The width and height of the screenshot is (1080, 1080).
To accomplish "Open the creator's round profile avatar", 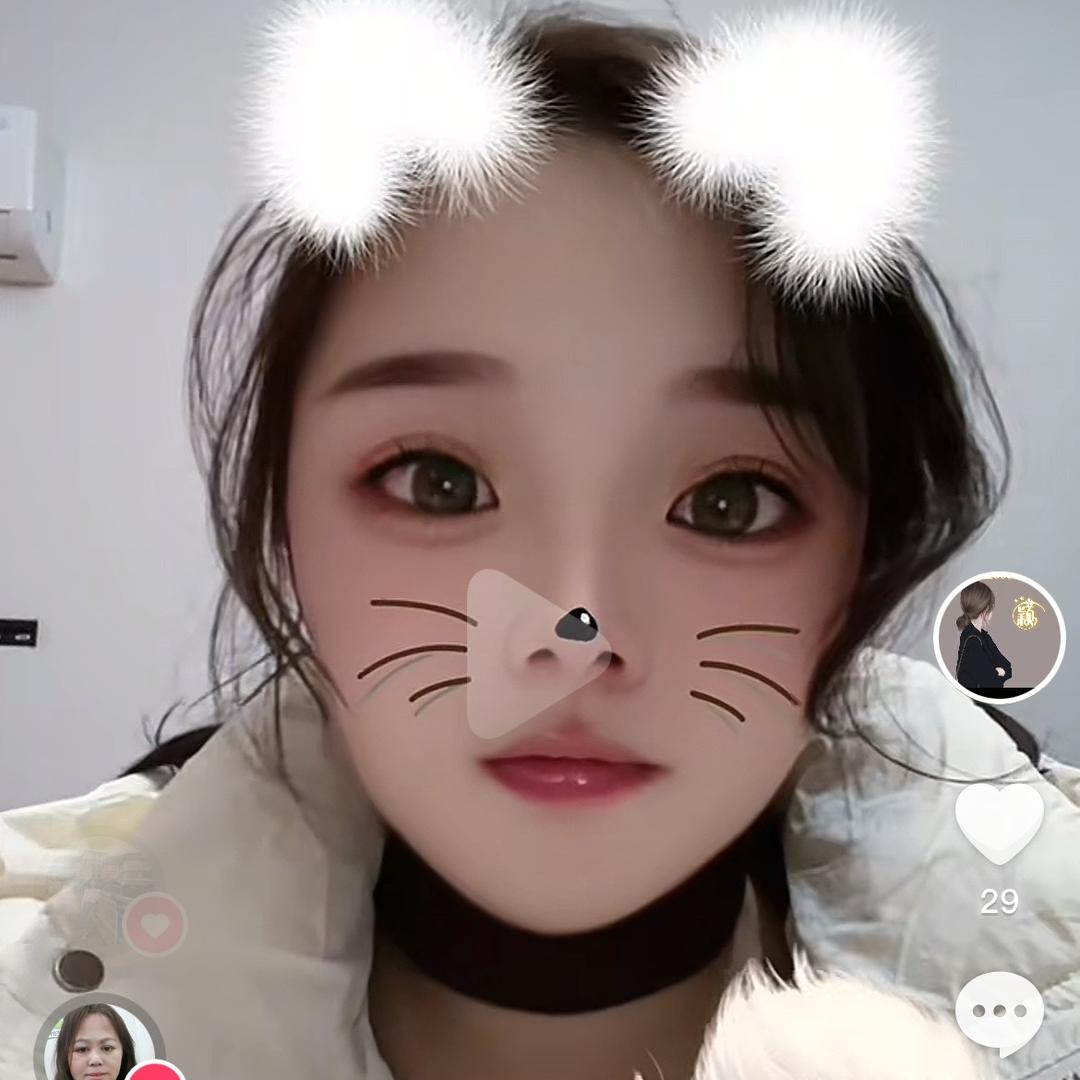I will pos(999,638).
